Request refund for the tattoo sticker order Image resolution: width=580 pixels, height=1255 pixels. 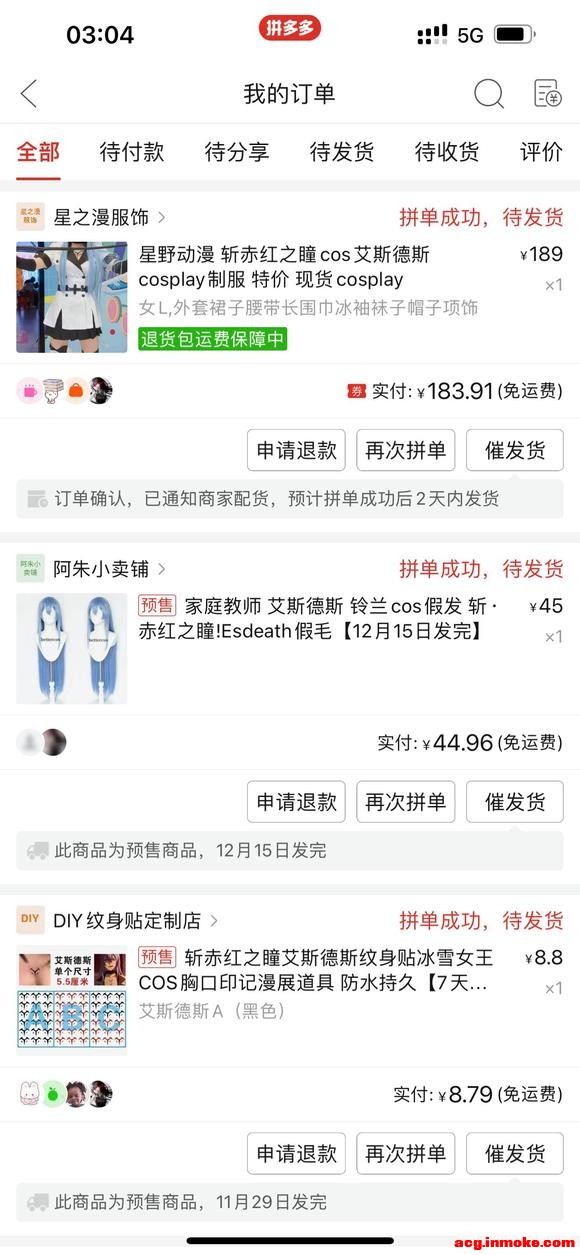point(296,1153)
